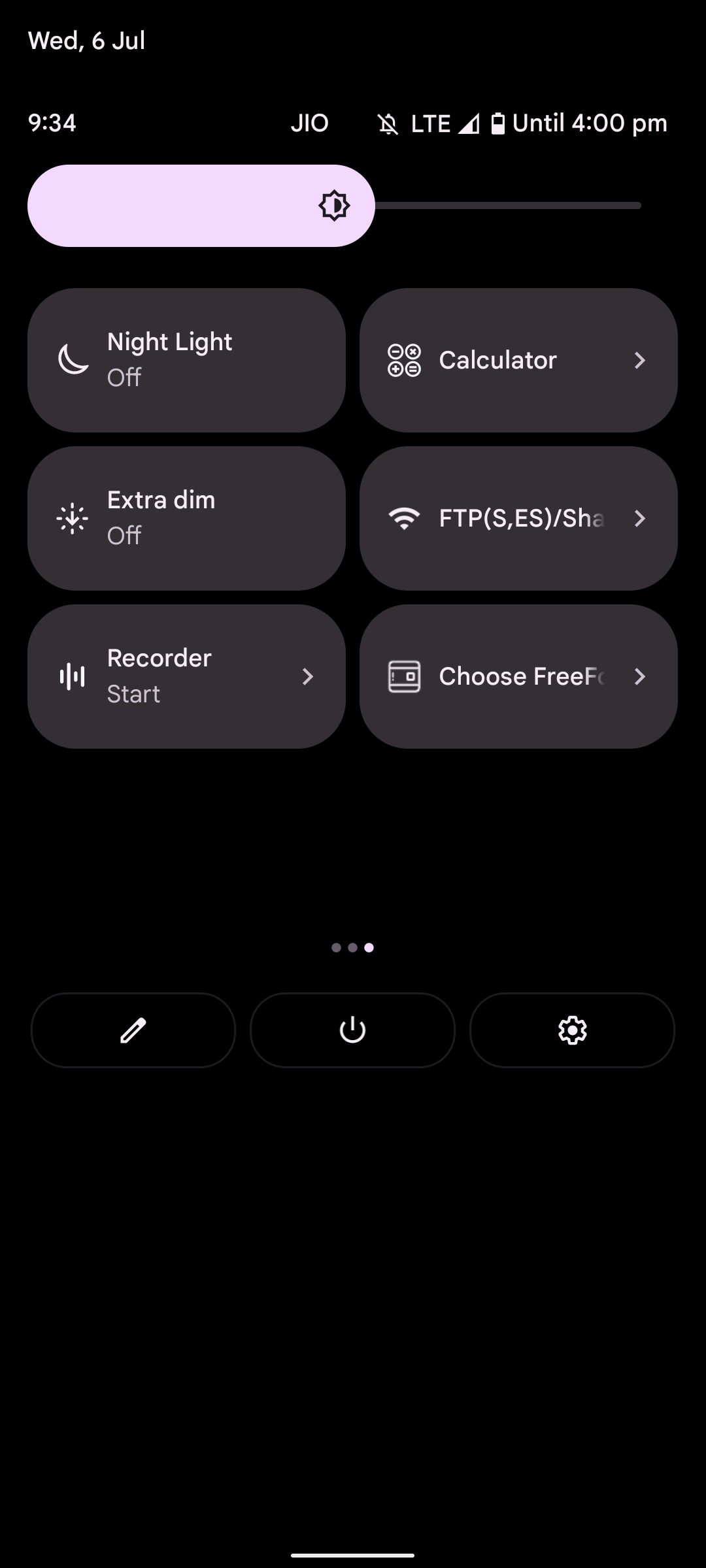Tap the Wed, 6 Jul date text
Image resolution: width=706 pixels, height=1568 pixels.
pos(87,41)
